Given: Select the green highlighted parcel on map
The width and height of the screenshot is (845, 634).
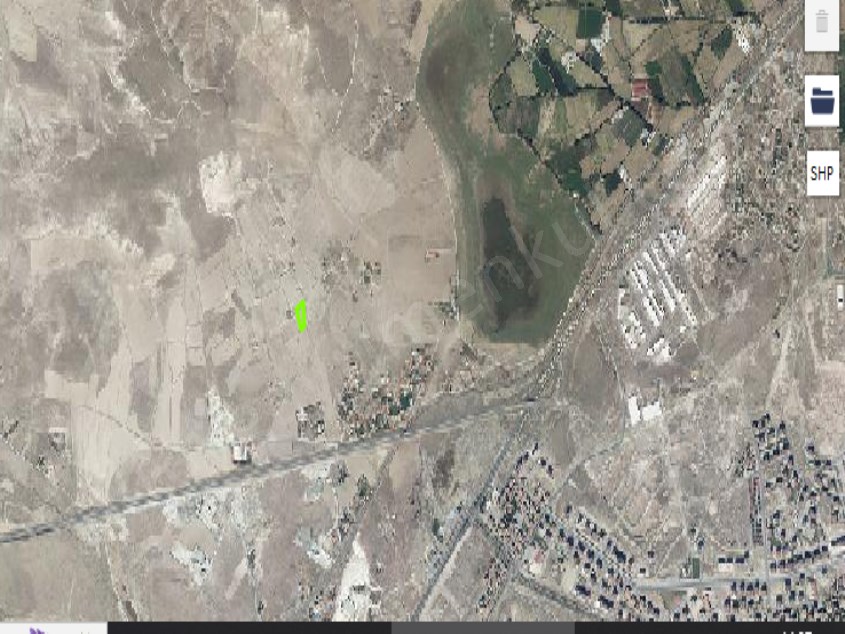Looking at the screenshot, I should tap(301, 315).
